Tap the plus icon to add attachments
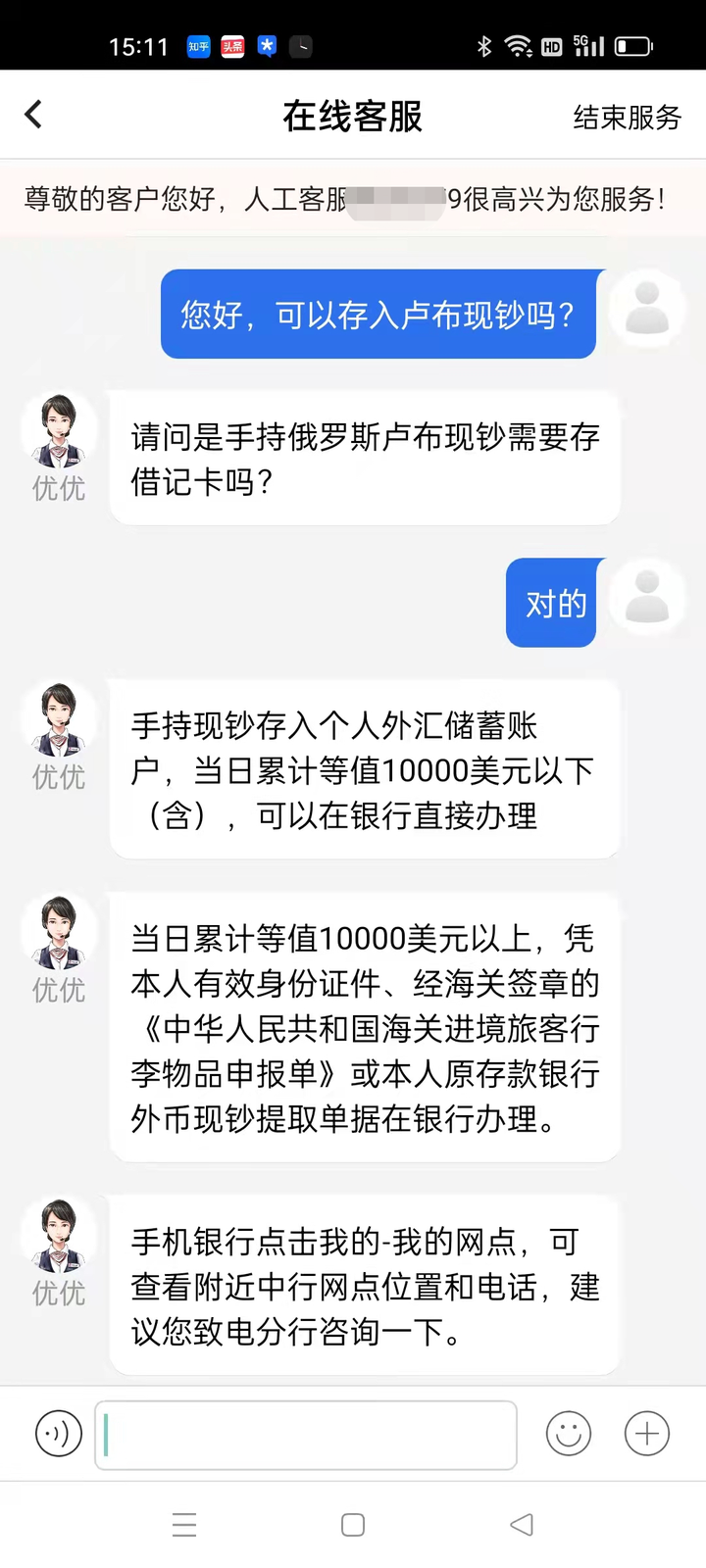Viewport: 706px width, 1568px height. point(646,1433)
